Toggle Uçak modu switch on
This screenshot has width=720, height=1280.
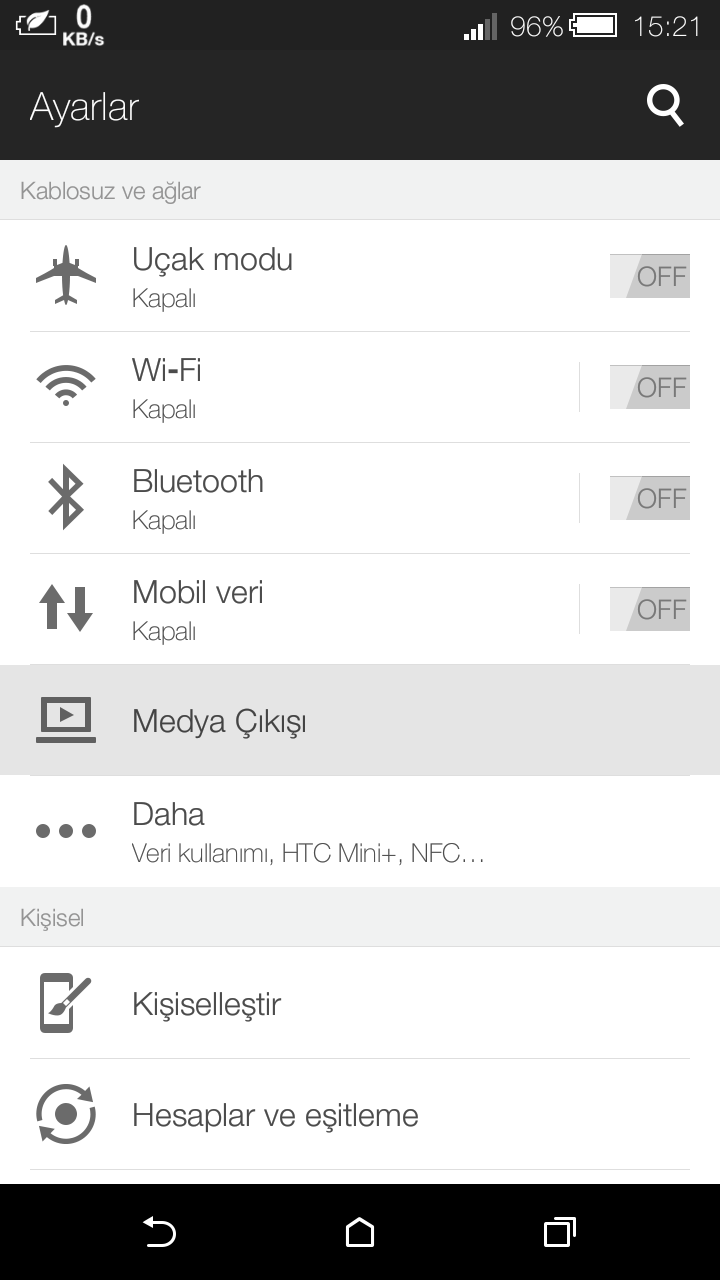tap(650, 276)
